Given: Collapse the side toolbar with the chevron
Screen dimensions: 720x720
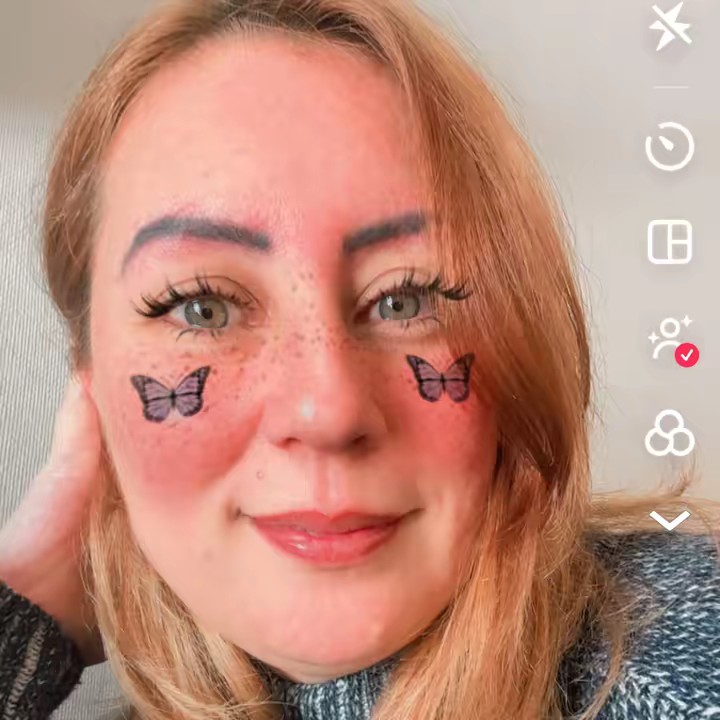Looking at the screenshot, I should [670, 519].
